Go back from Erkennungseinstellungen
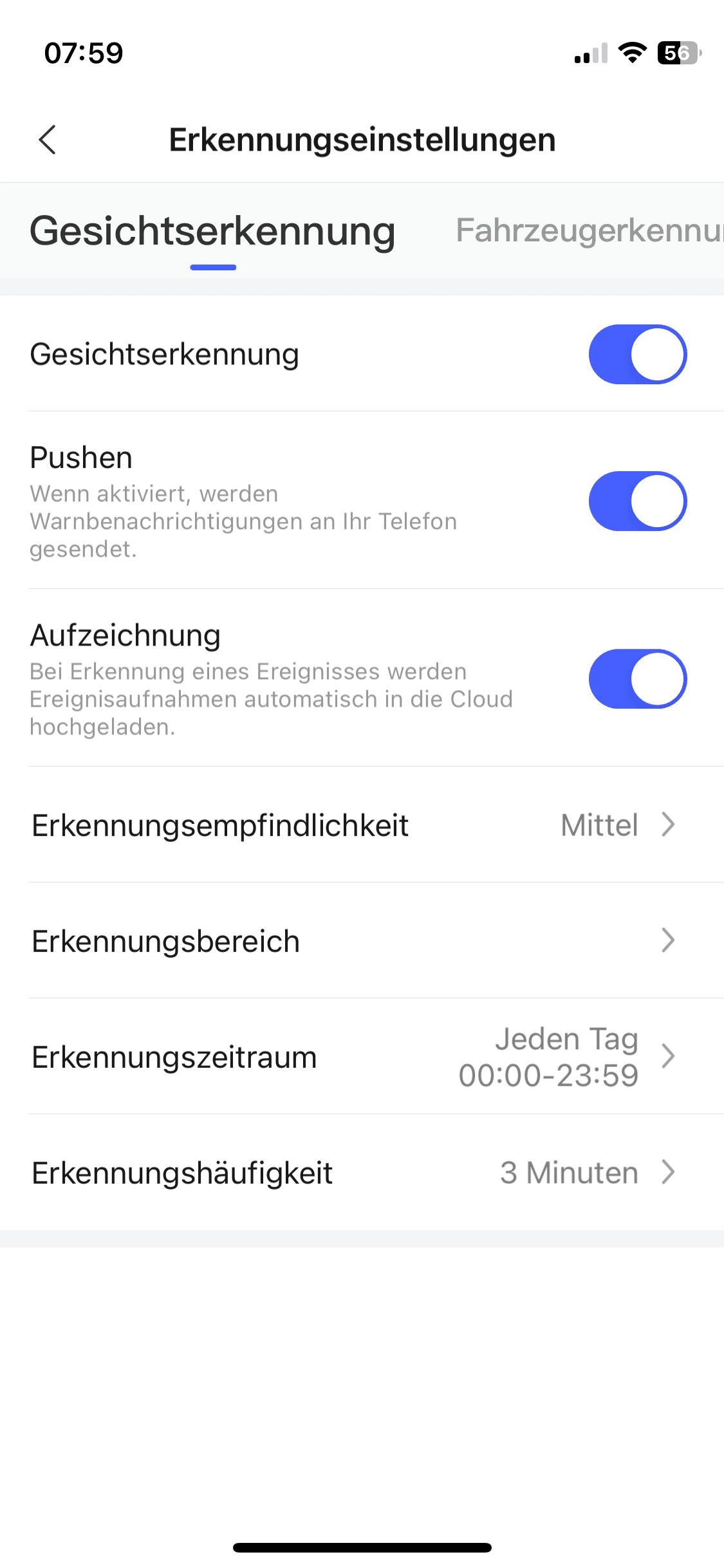The width and height of the screenshot is (724, 1568). point(48,140)
